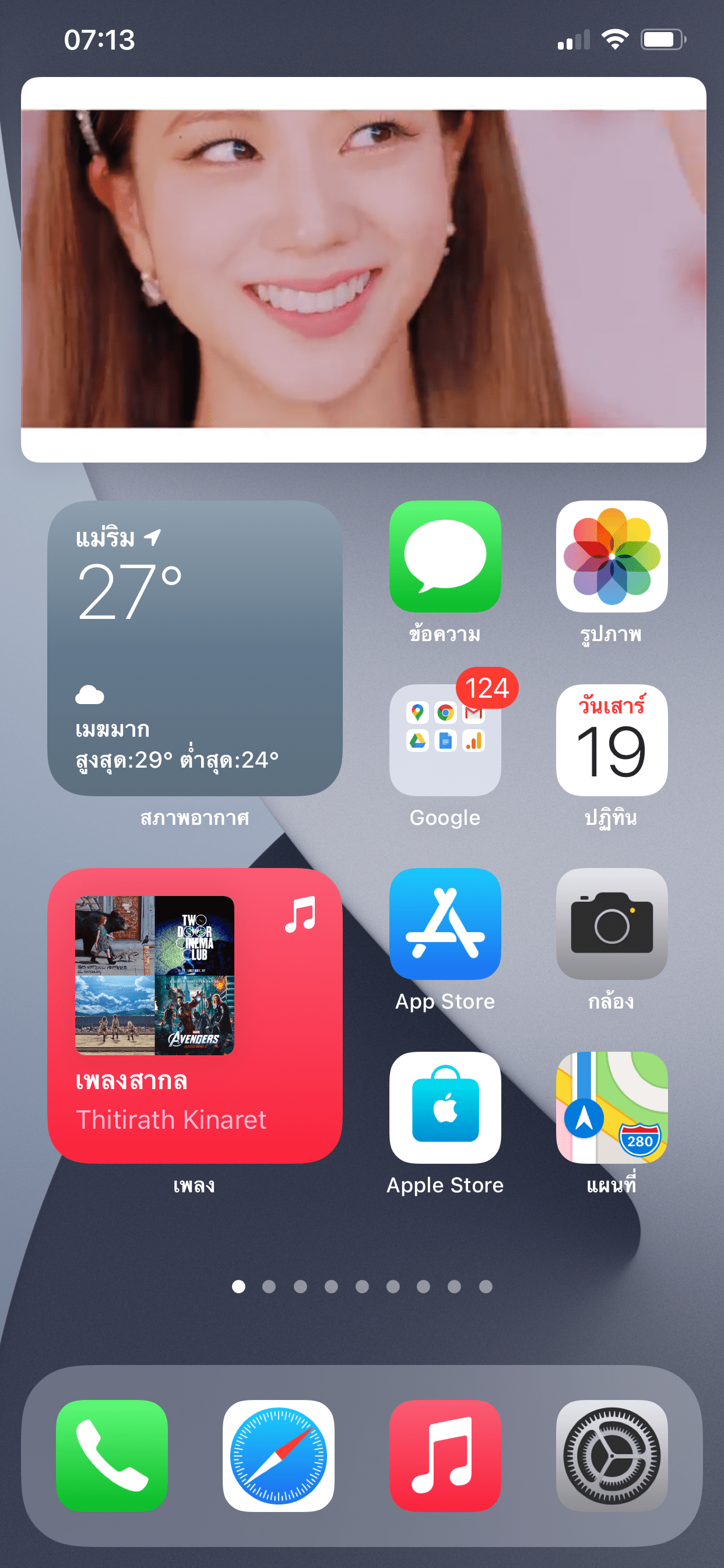Launch the App Store
724x1568 pixels.
click(445, 923)
